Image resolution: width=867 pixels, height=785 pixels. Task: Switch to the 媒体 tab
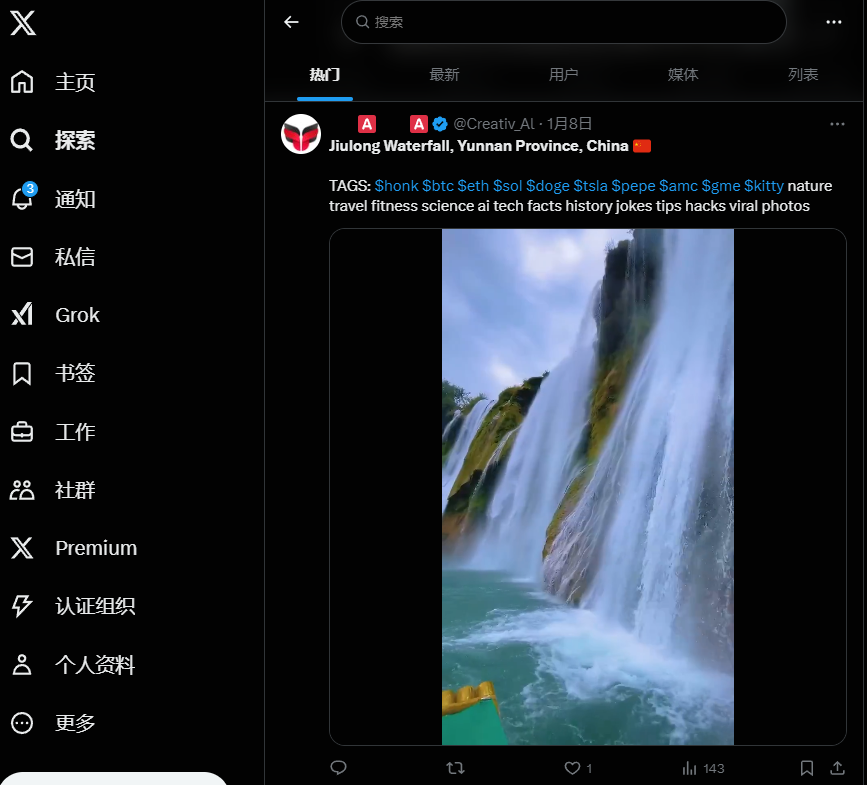click(x=683, y=75)
